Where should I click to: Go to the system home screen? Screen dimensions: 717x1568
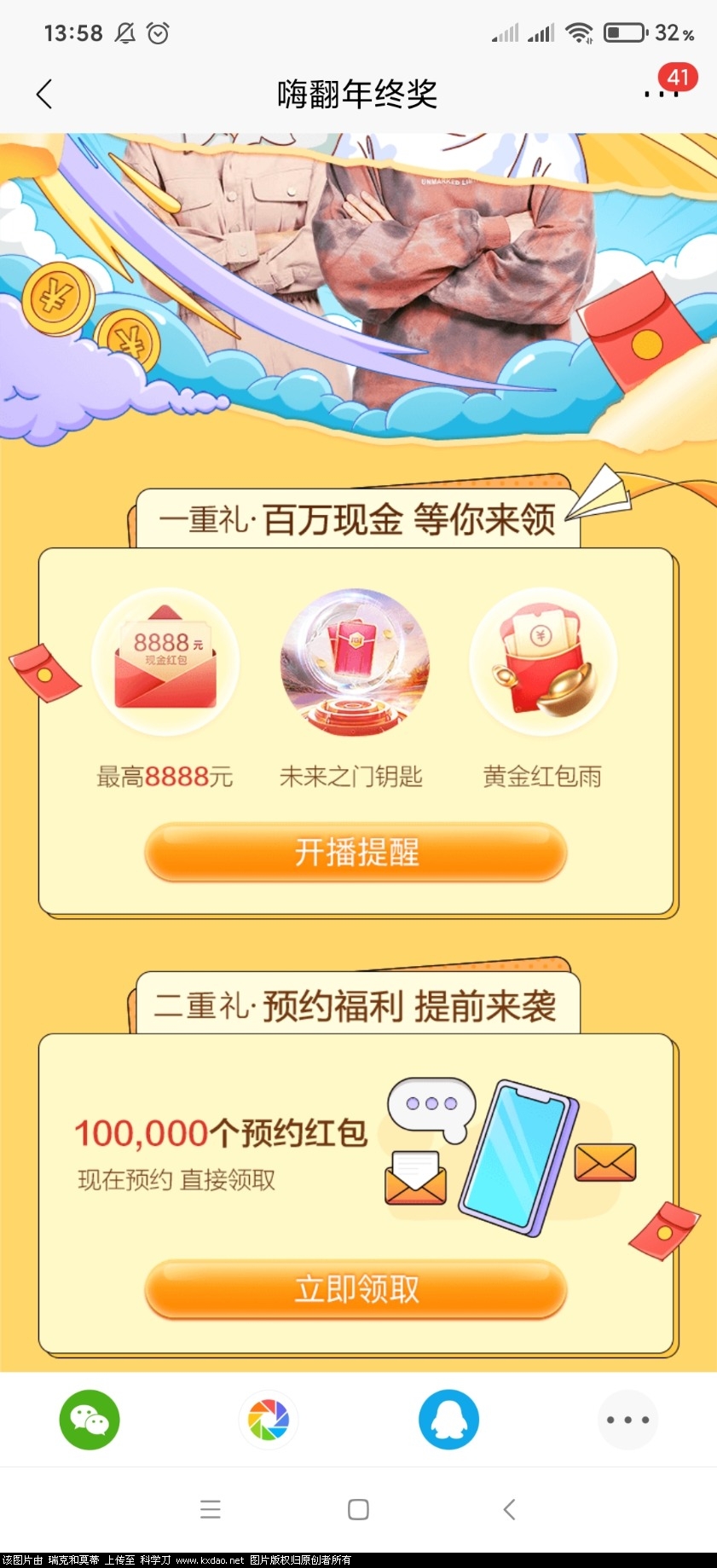[x=358, y=1509]
